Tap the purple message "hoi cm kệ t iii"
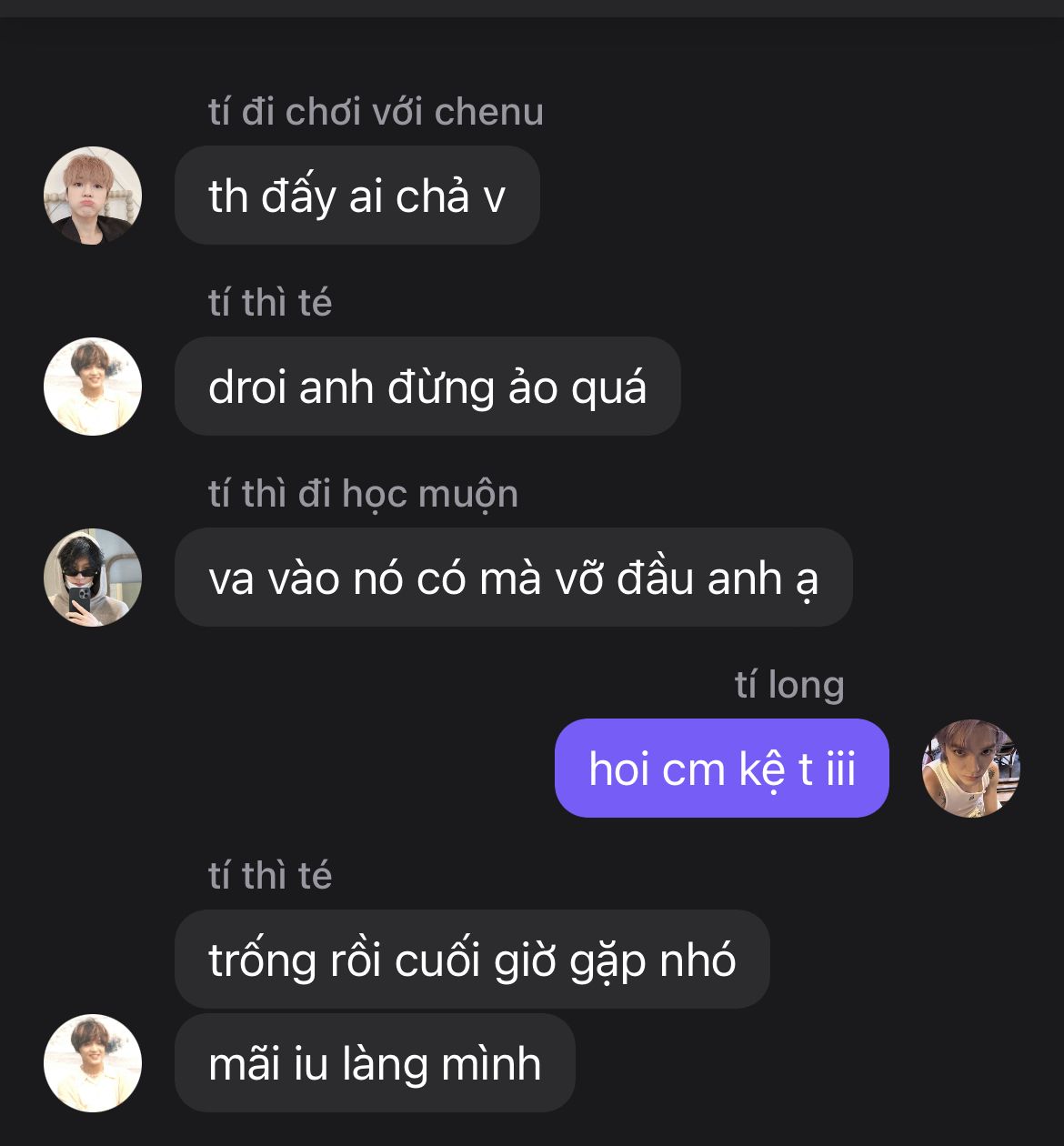Screen dimensions: 1064x1146 point(721,769)
